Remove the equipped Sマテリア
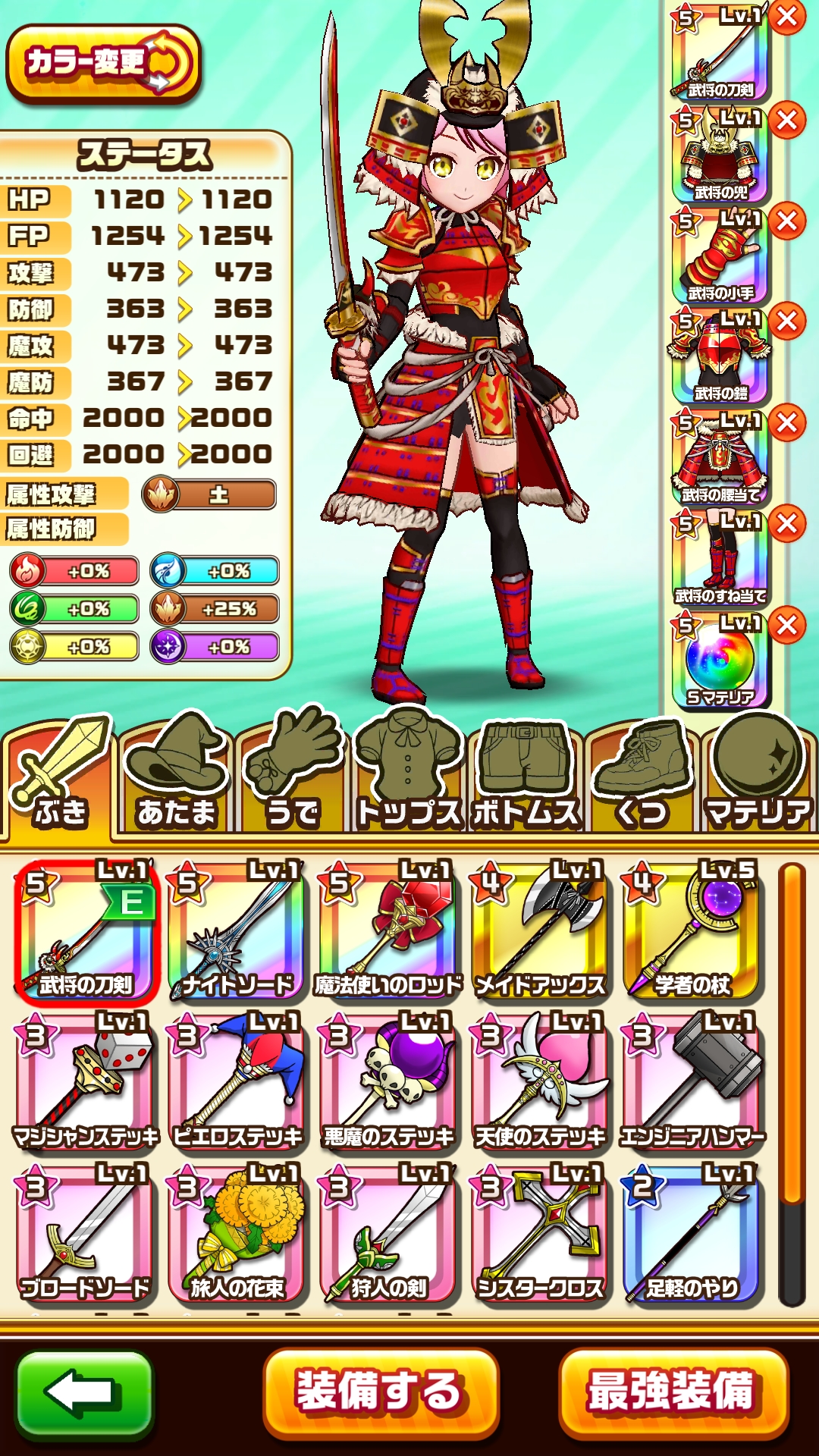 pyautogui.click(x=787, y=626)
